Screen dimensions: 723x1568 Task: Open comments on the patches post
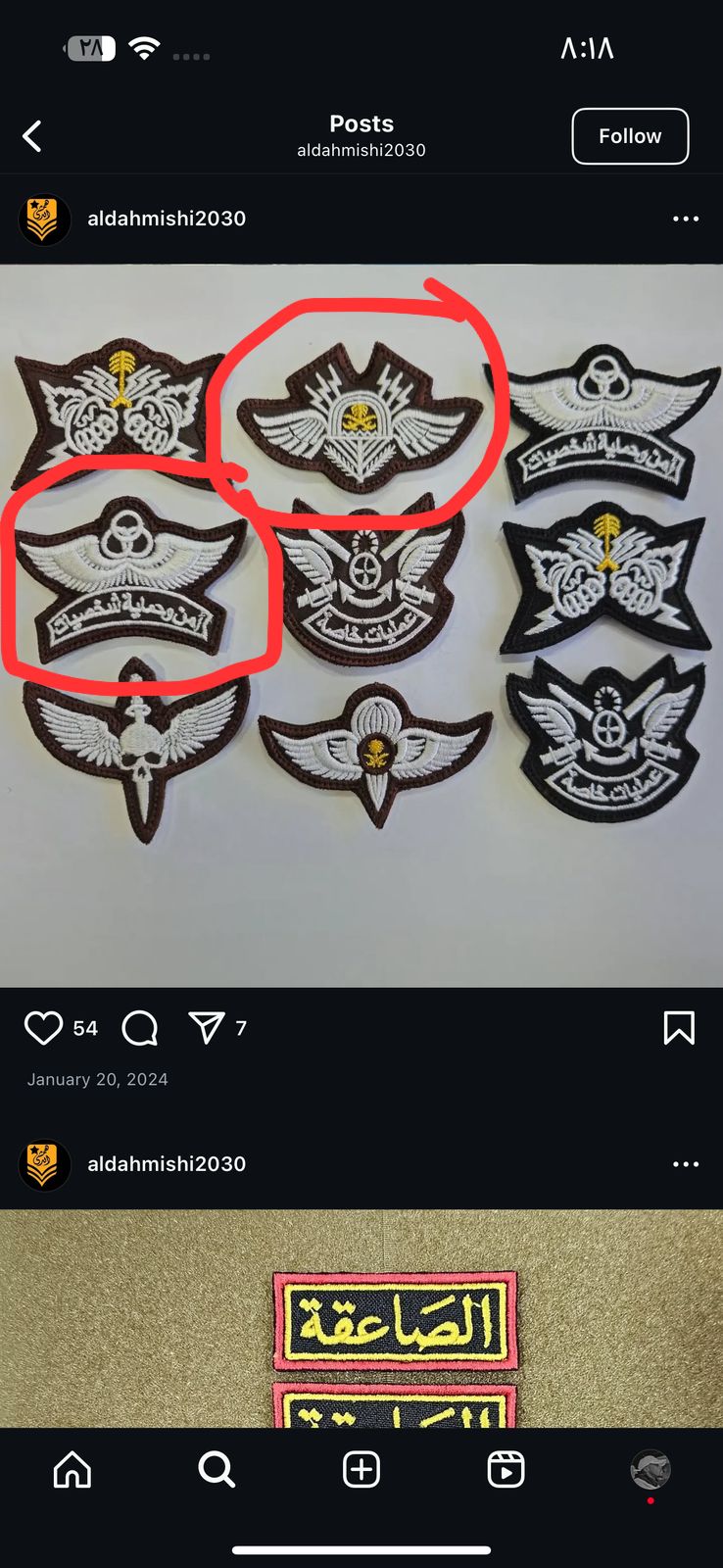click(140, 1028)
